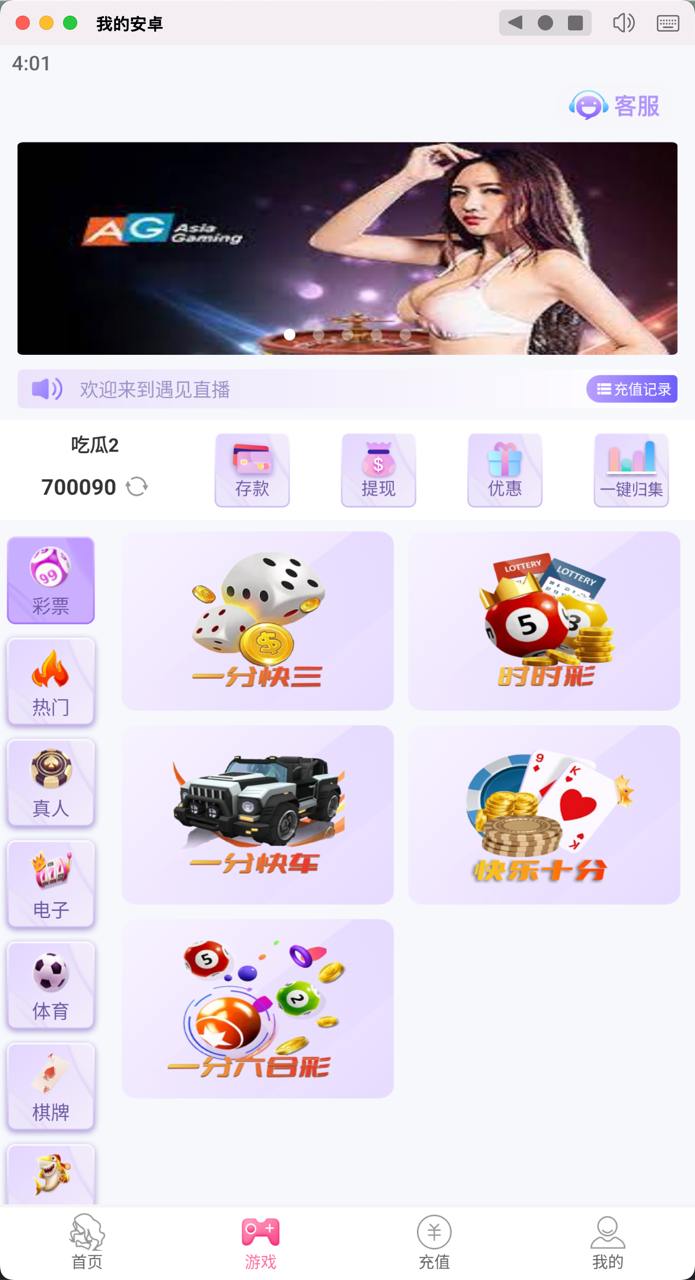Tap 一键归集 to collect funds
695x1280 pixels.
point(631,470)
